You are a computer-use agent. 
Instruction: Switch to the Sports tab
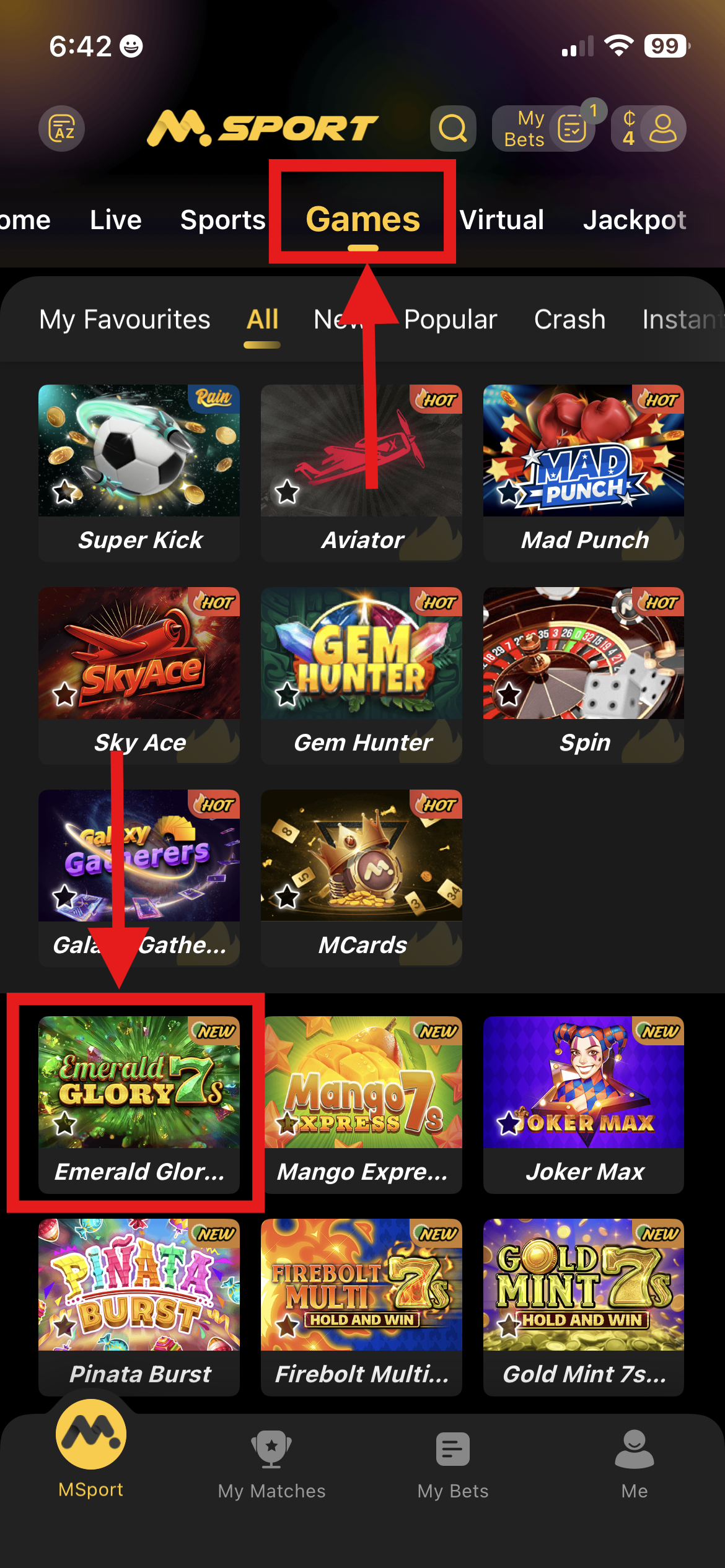(222, 220)
